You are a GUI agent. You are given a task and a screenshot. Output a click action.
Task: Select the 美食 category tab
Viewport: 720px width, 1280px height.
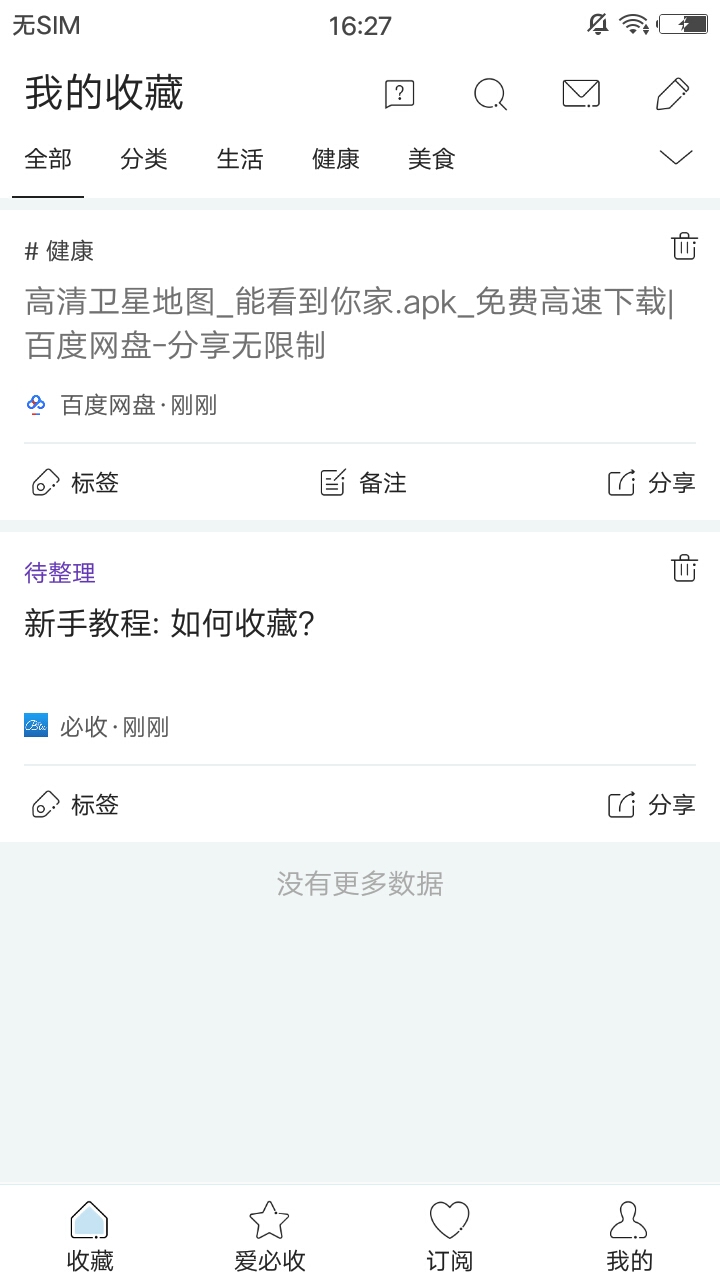432,159
